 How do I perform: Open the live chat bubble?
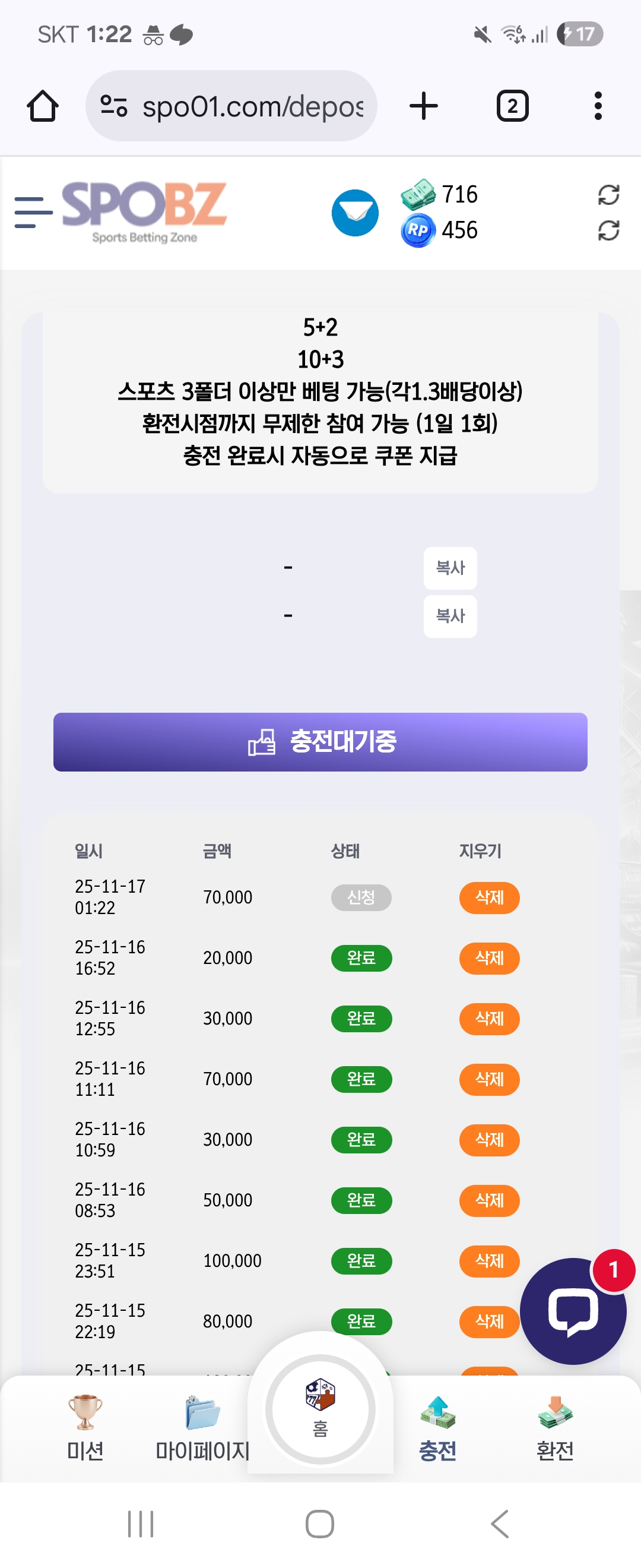tap(572, 1311)
